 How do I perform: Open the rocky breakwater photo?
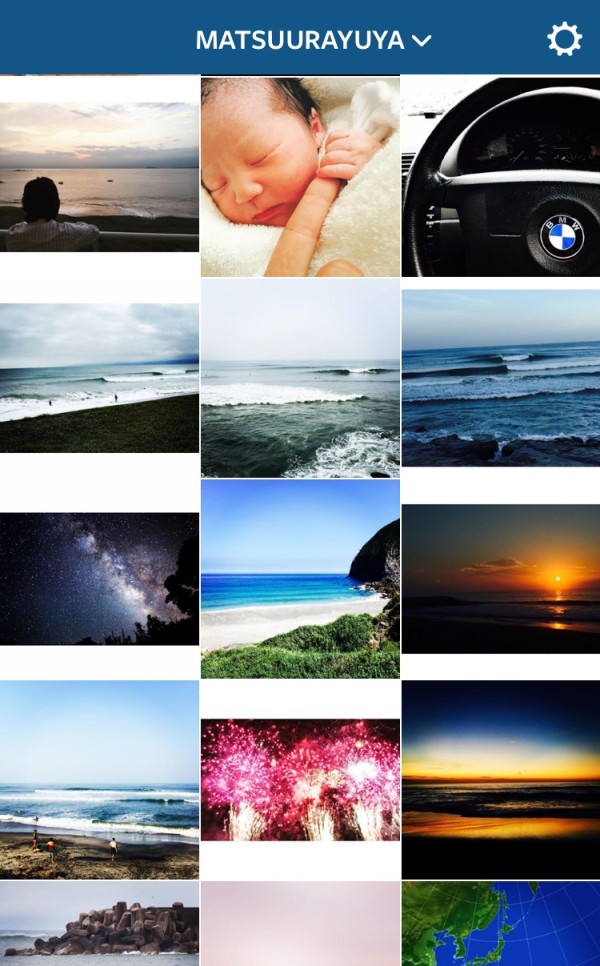(99, 923)
